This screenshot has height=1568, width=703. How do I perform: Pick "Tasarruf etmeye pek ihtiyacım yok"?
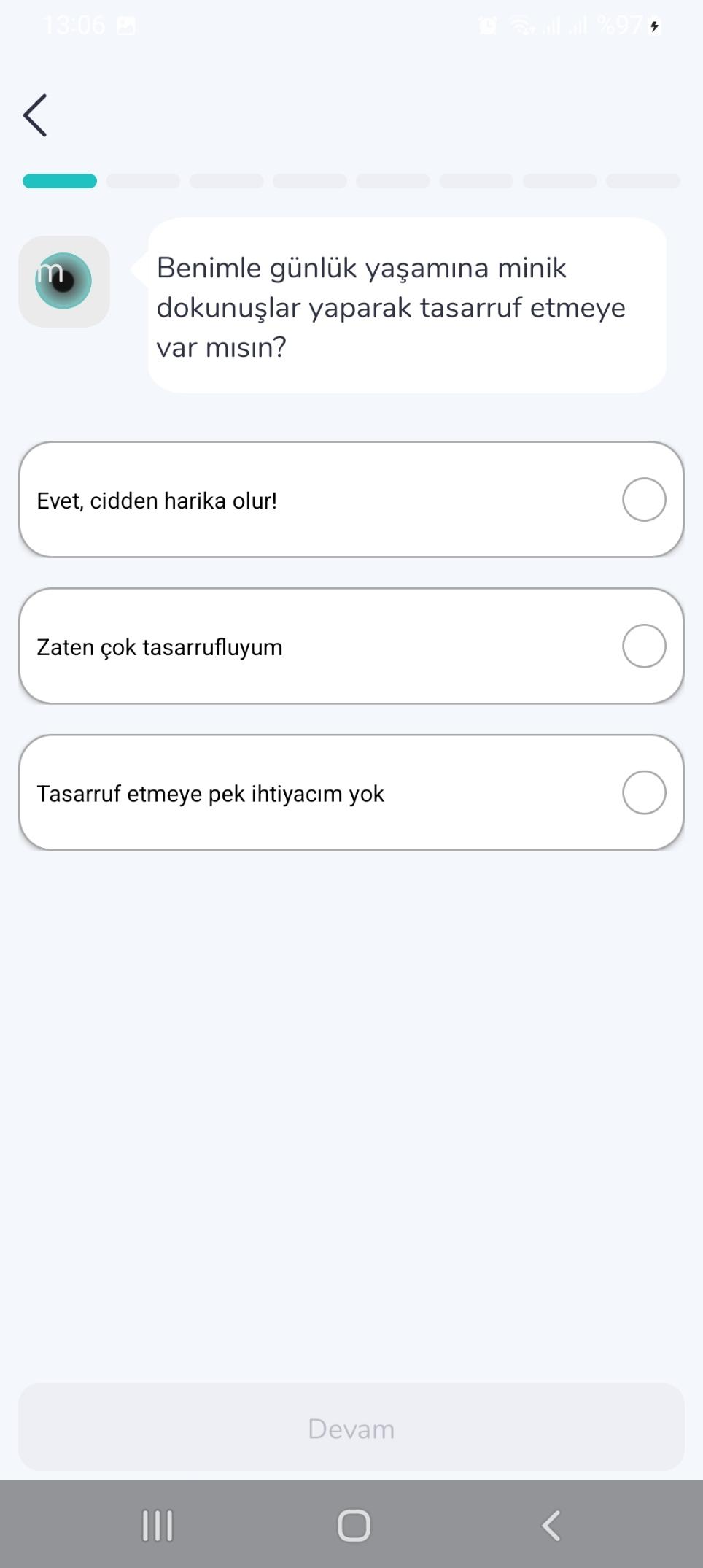pos(351,792)
